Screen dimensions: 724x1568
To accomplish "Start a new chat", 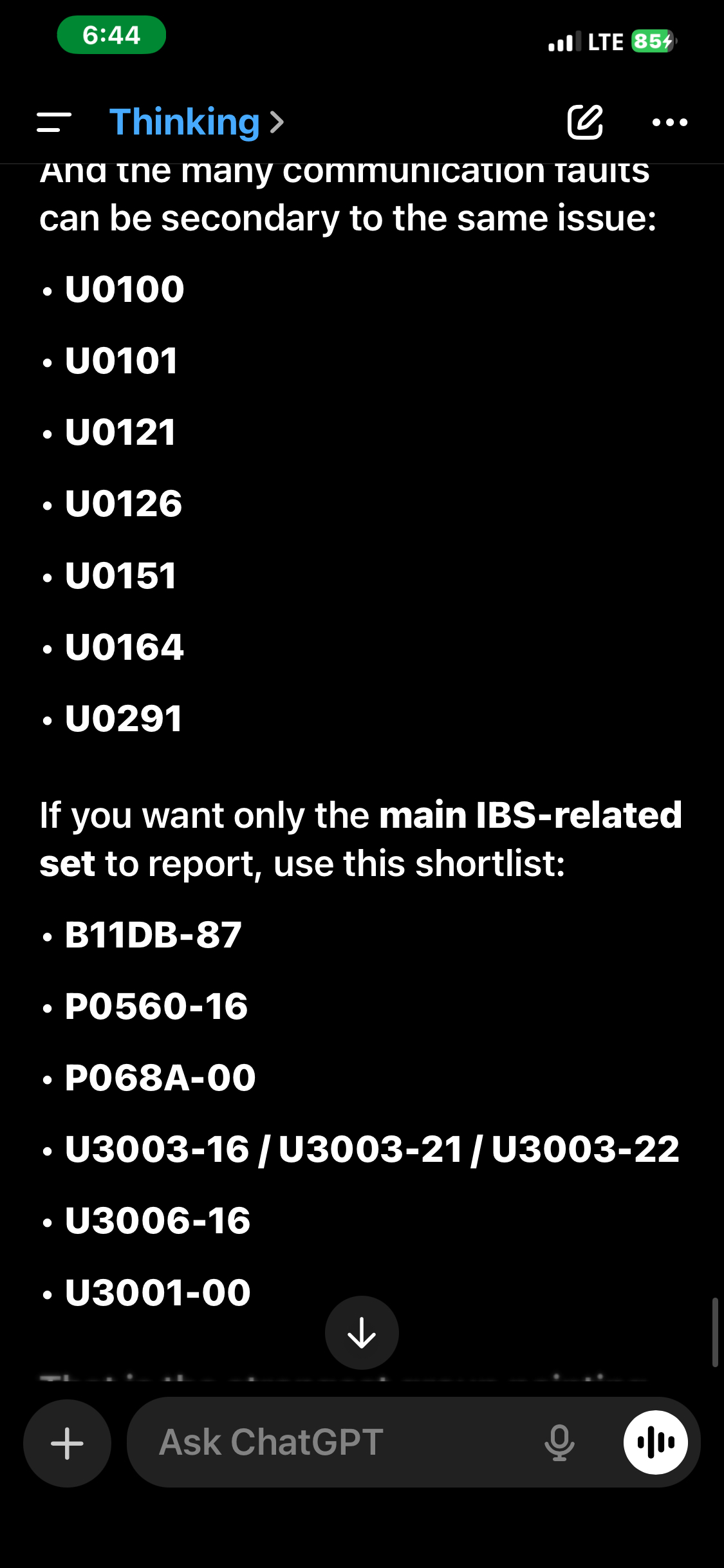I will click(584, 122).
